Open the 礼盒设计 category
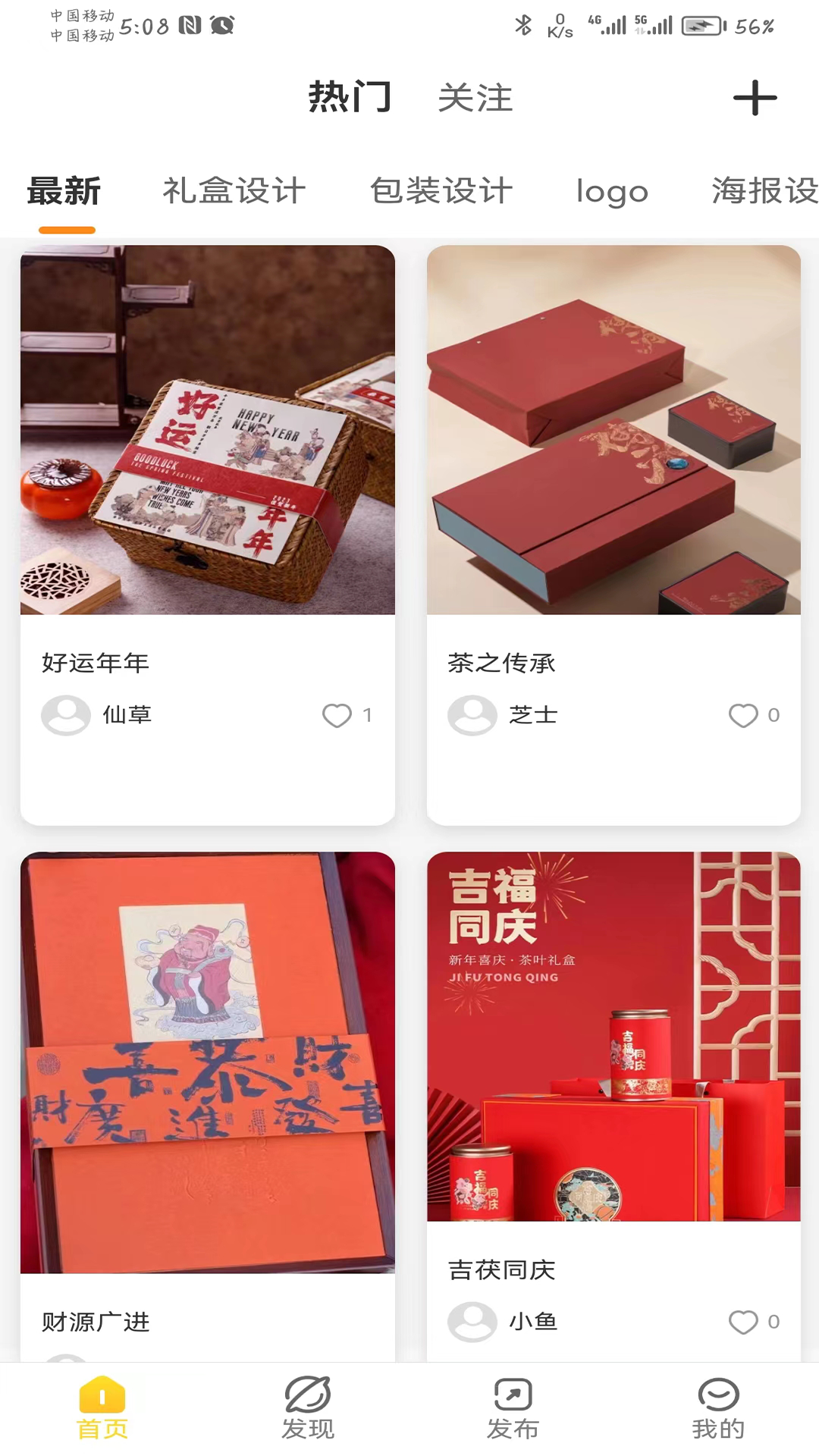Viewport: 819px width, 1456px height. pos(234,191)
